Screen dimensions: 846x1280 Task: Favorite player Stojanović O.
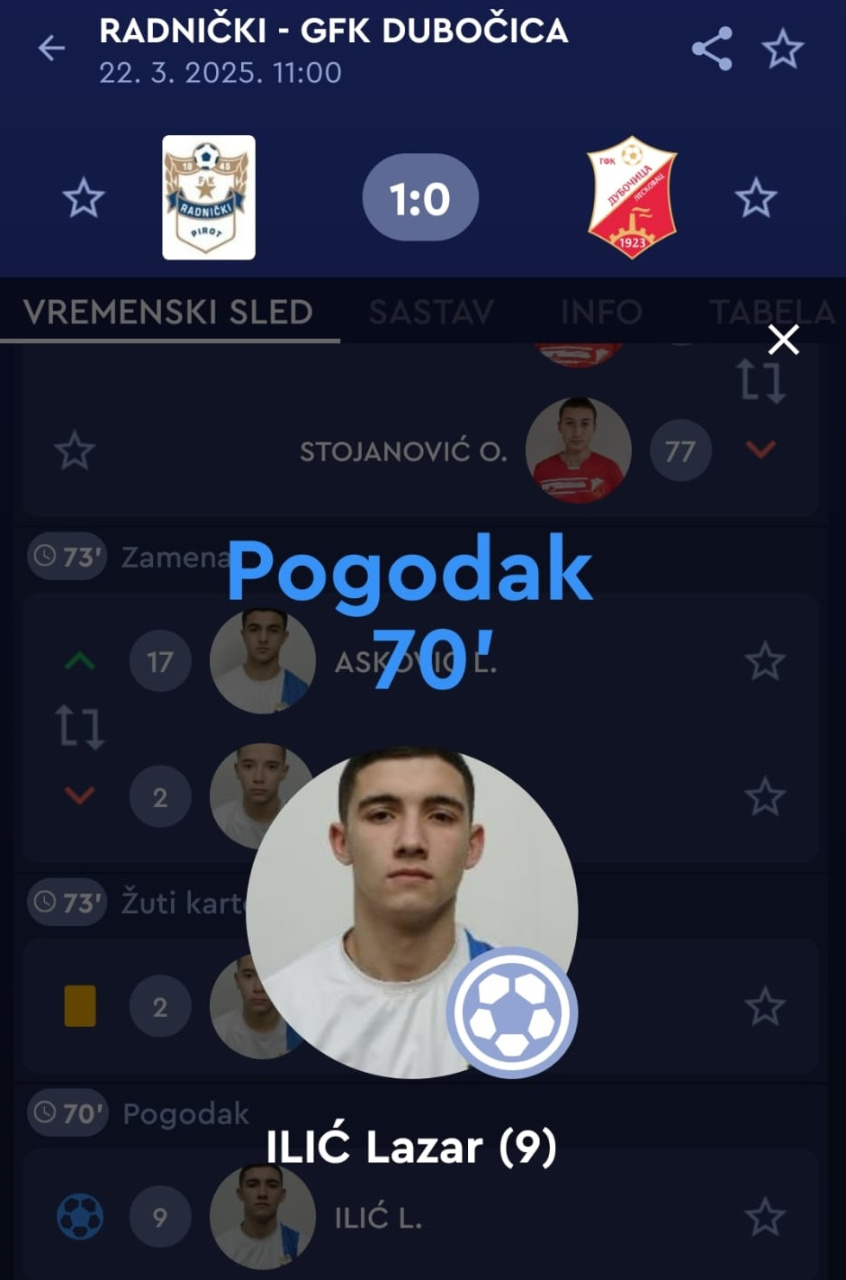click(x=74, y=452)
